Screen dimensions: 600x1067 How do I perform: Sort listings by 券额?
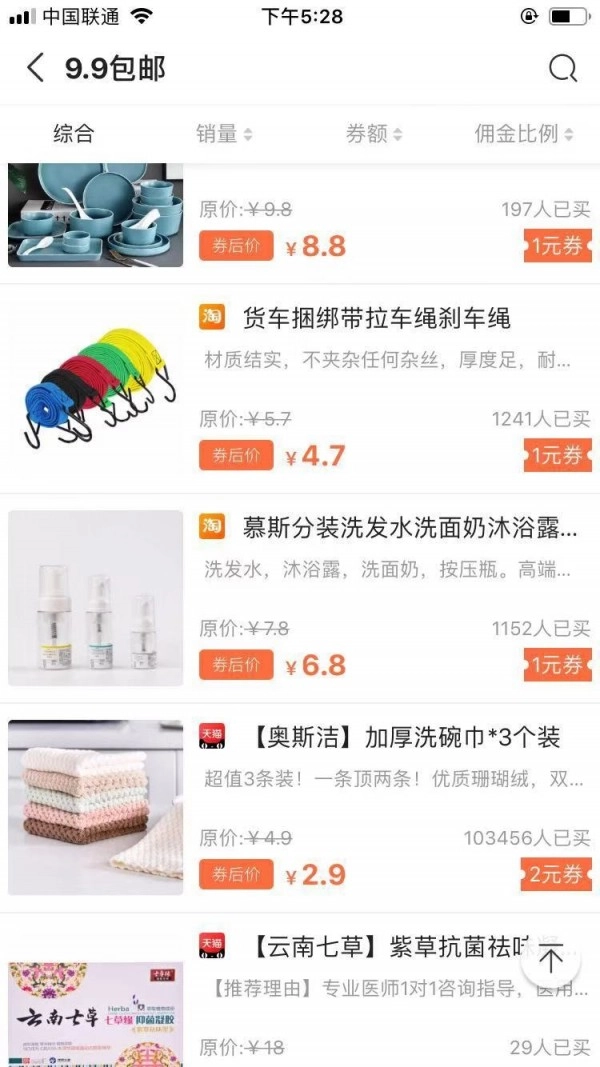(x=374, y=134)
